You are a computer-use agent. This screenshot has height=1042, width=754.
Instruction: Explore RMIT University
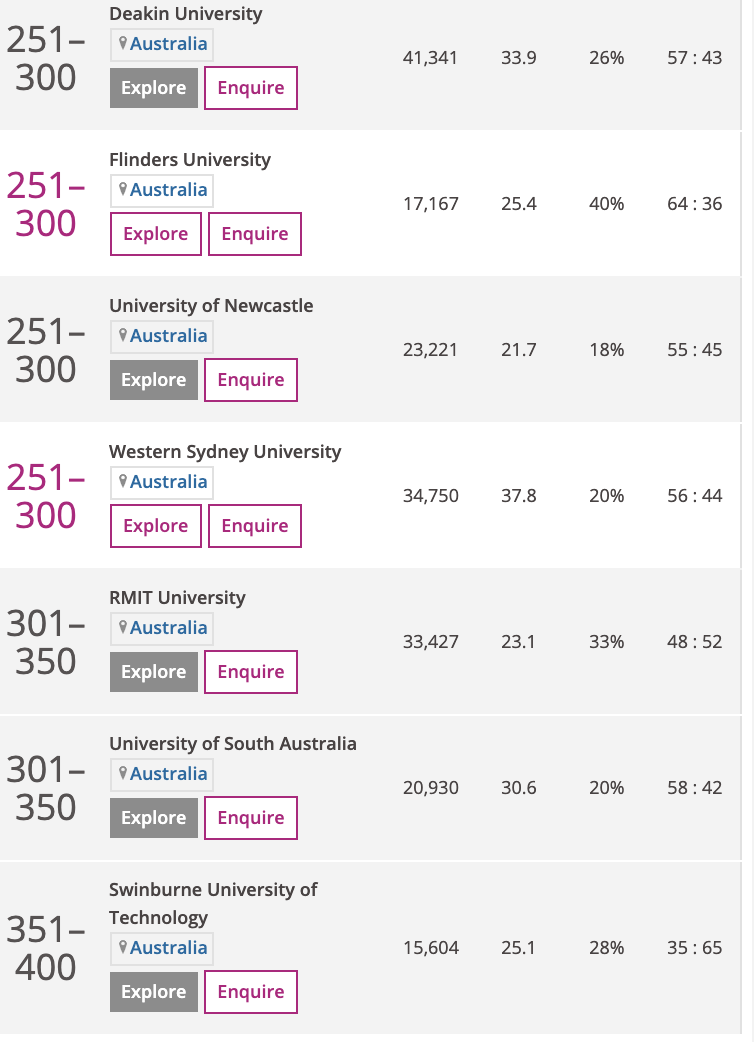tap(154, 672)
